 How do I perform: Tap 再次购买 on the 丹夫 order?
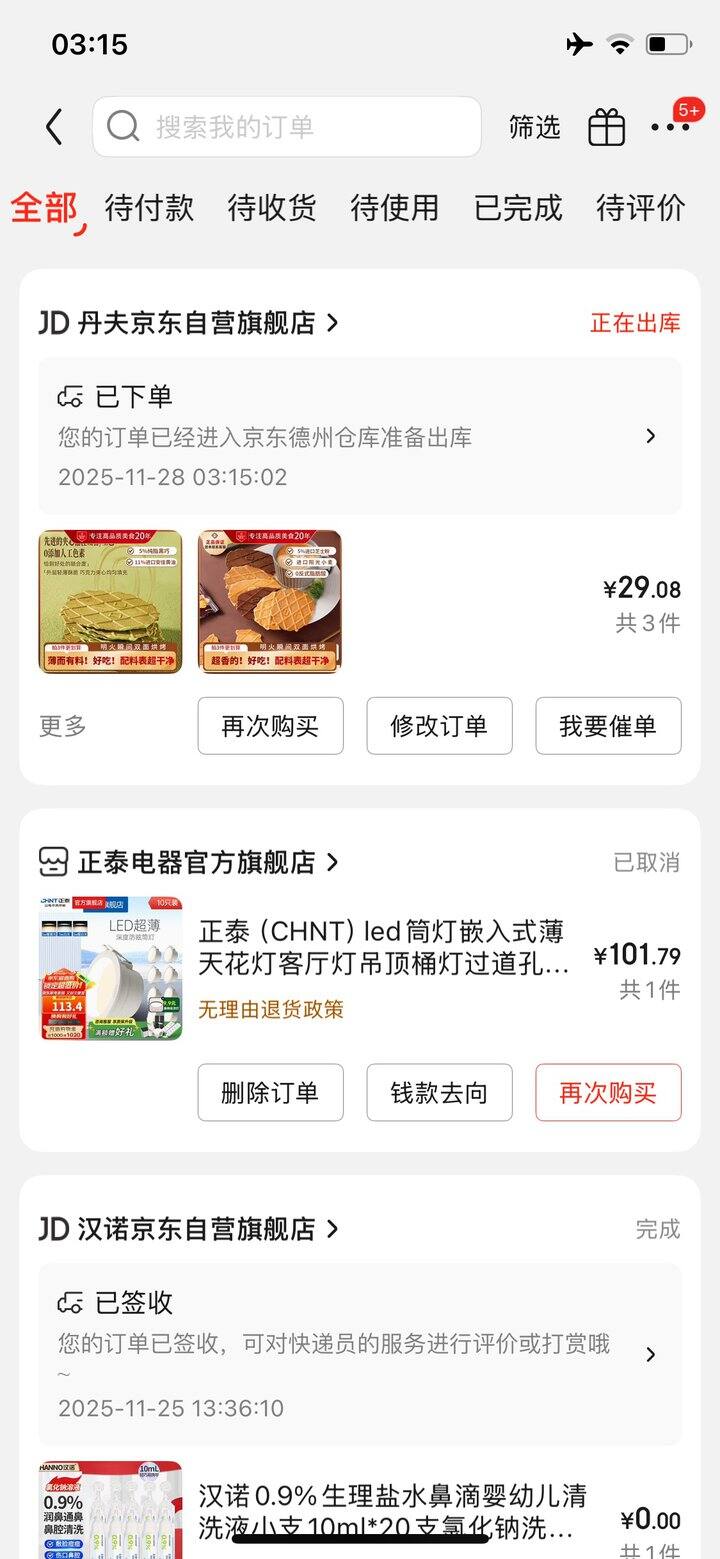270,726
